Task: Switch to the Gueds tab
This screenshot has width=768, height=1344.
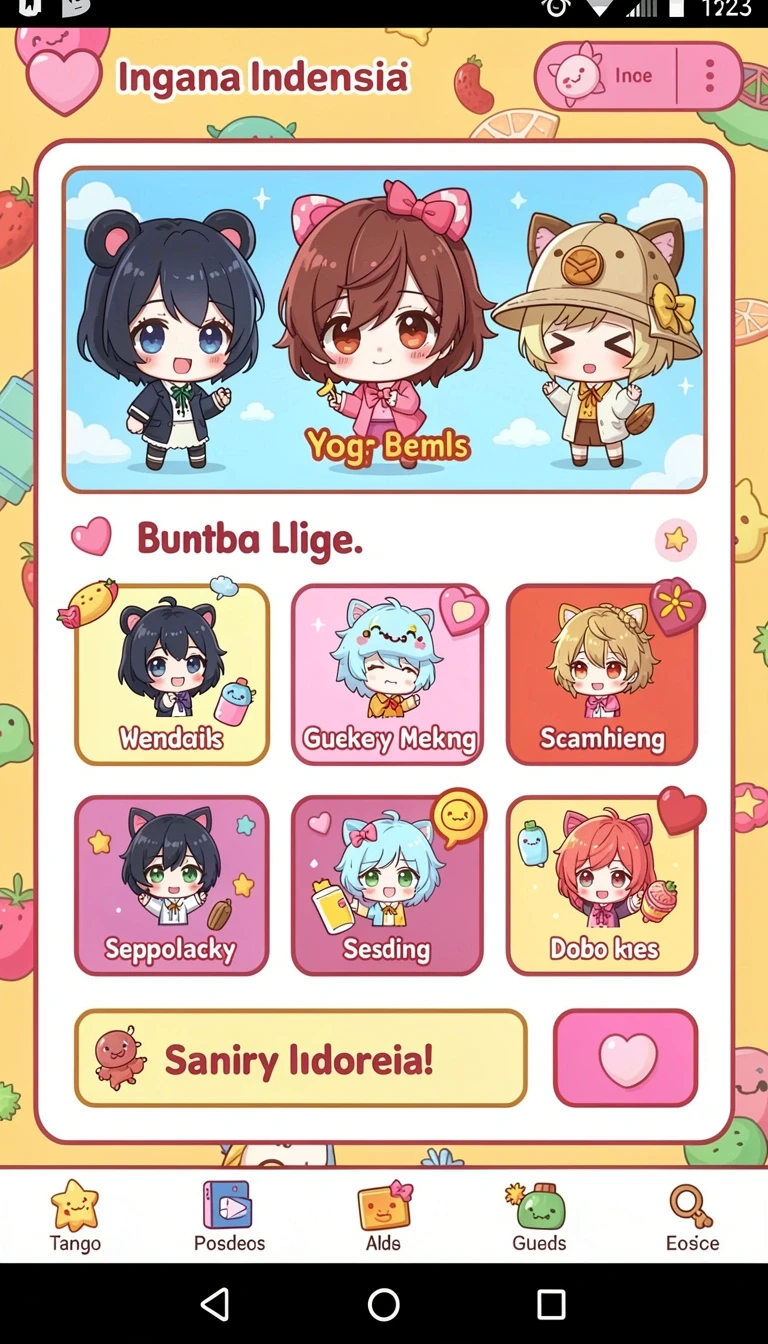Action: [539, 1216]
